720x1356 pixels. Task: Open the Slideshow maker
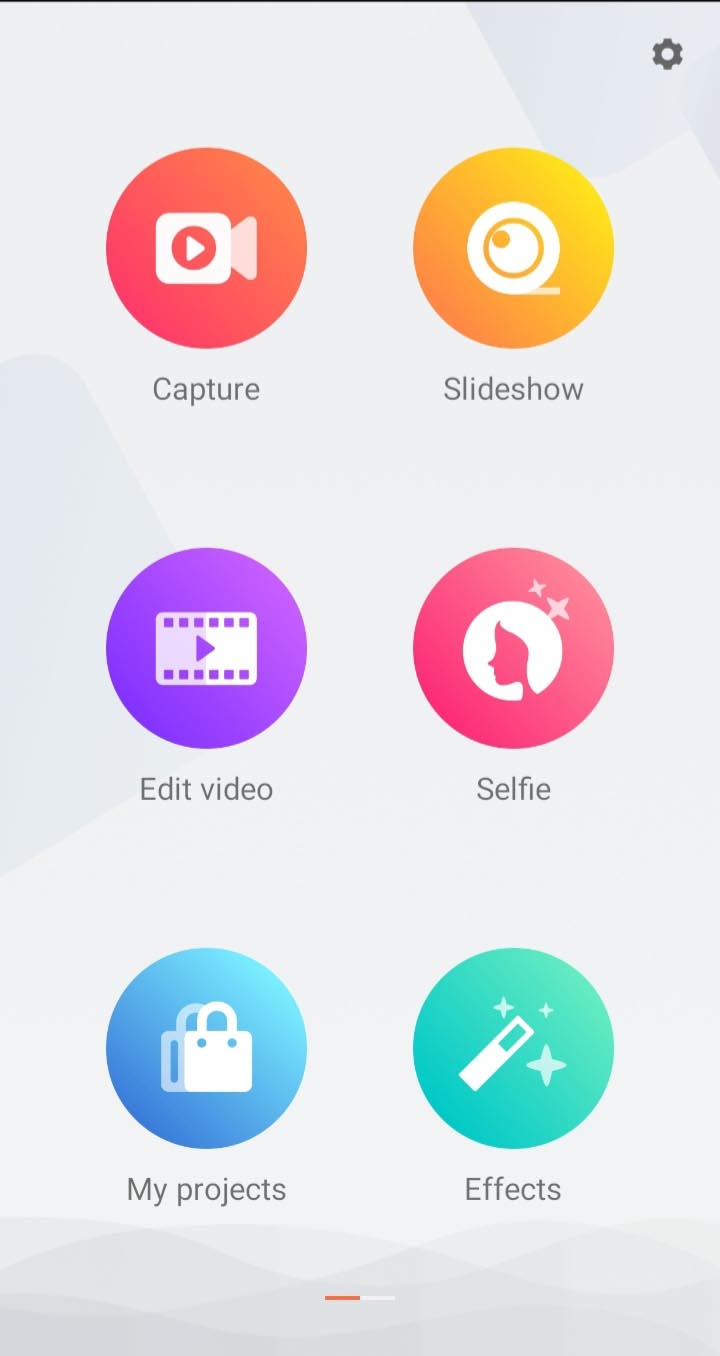[513, 248]
